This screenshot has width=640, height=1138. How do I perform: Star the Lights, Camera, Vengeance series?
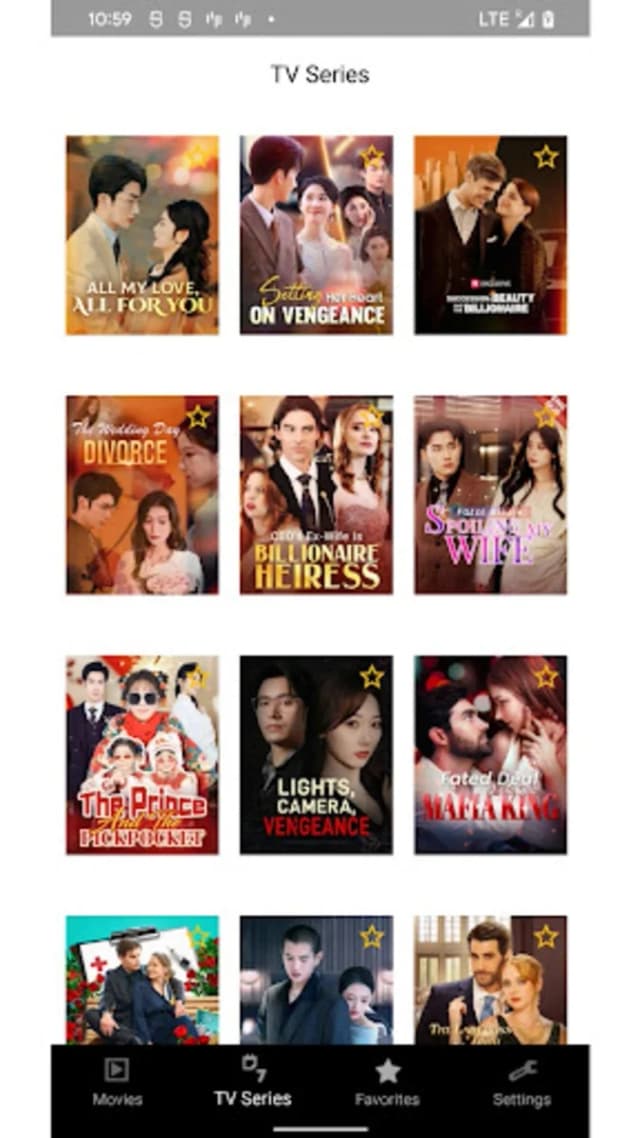click(372, 676)
